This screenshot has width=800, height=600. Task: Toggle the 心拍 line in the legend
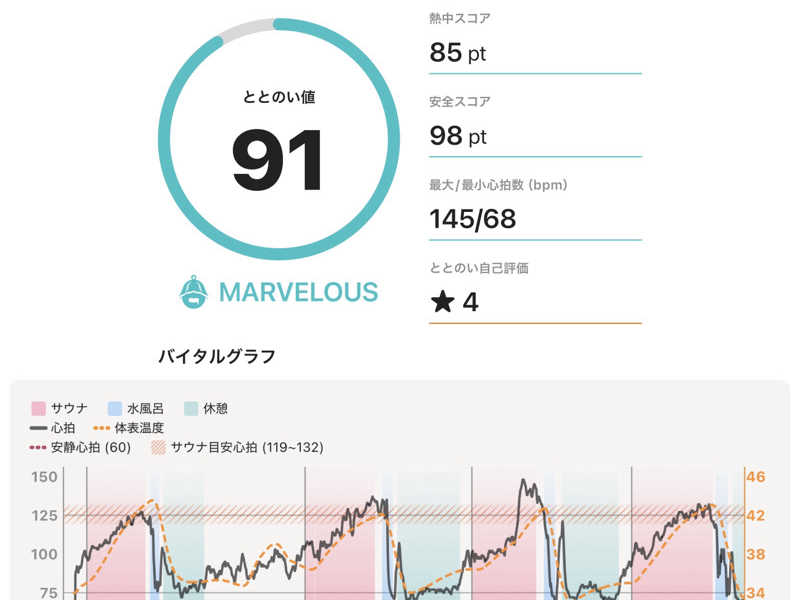pos(53,428)
